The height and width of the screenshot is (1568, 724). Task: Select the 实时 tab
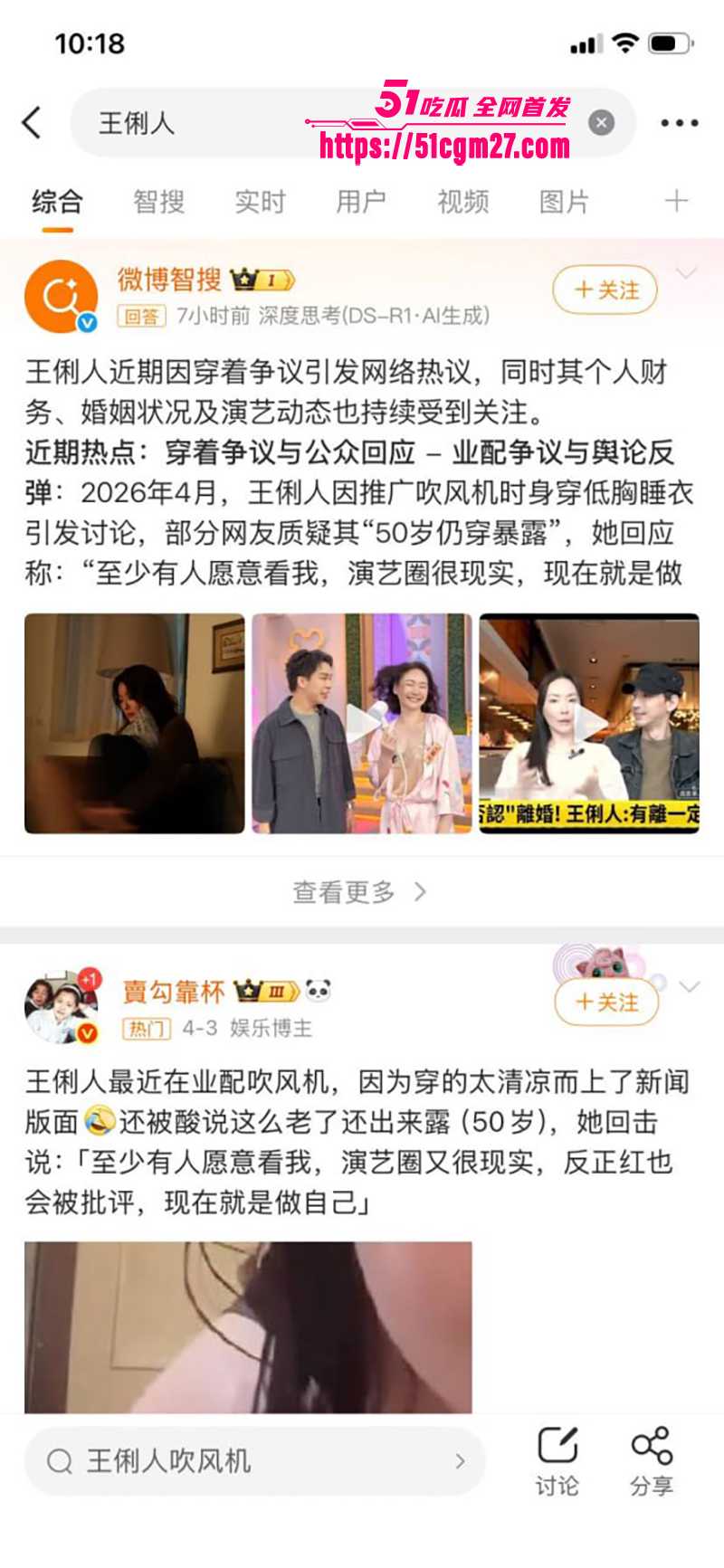(x=262, y=203)
